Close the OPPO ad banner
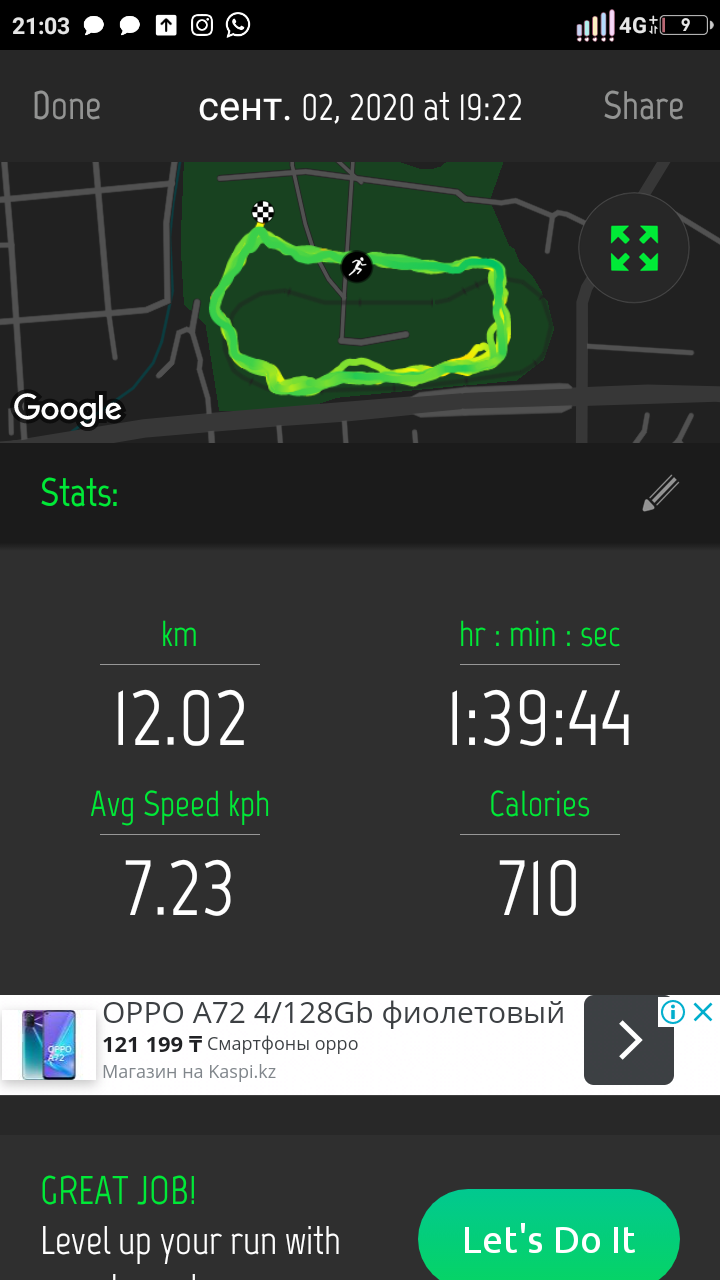This screenshot has height=1280, width=720. point(704,1012)
